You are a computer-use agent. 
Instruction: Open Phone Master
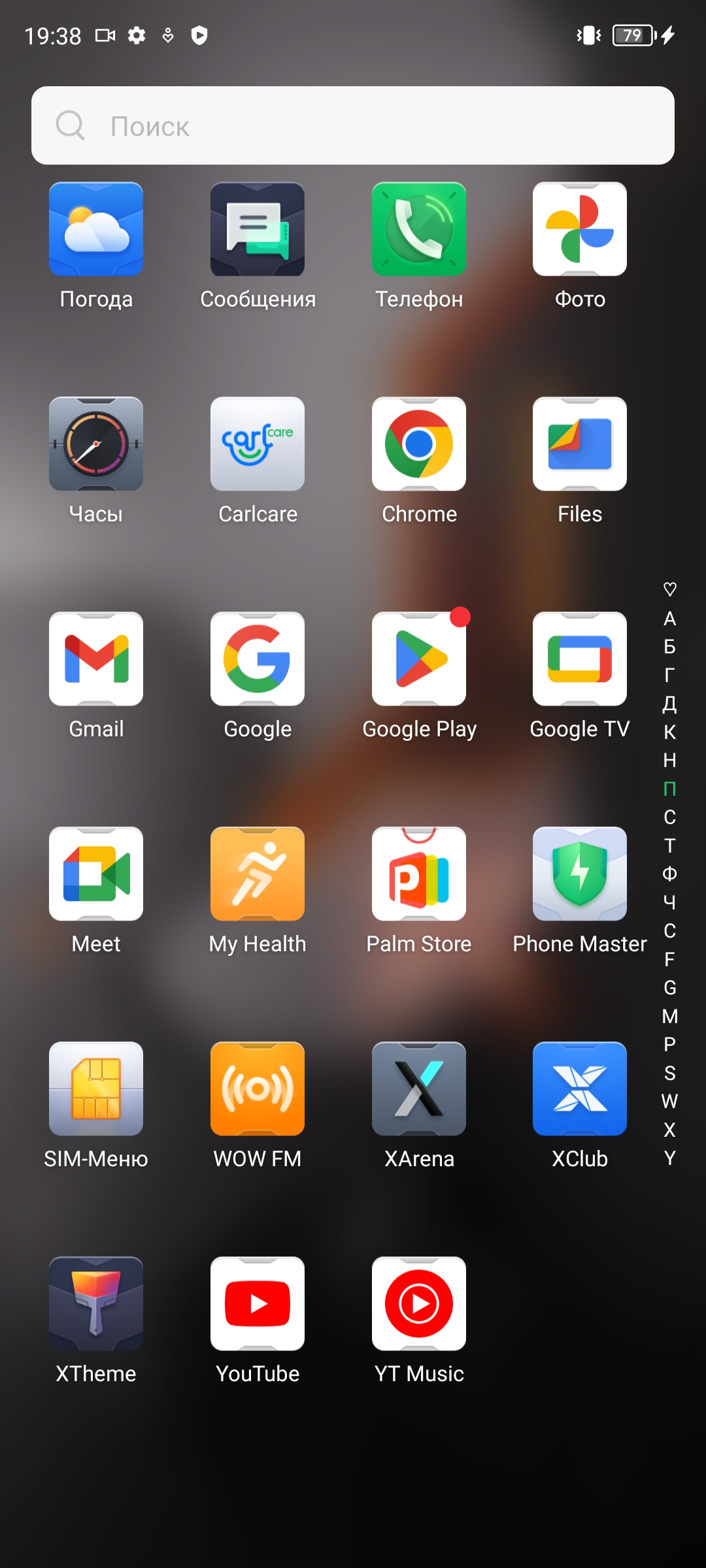pyautogui.click(x=580, y=874)
